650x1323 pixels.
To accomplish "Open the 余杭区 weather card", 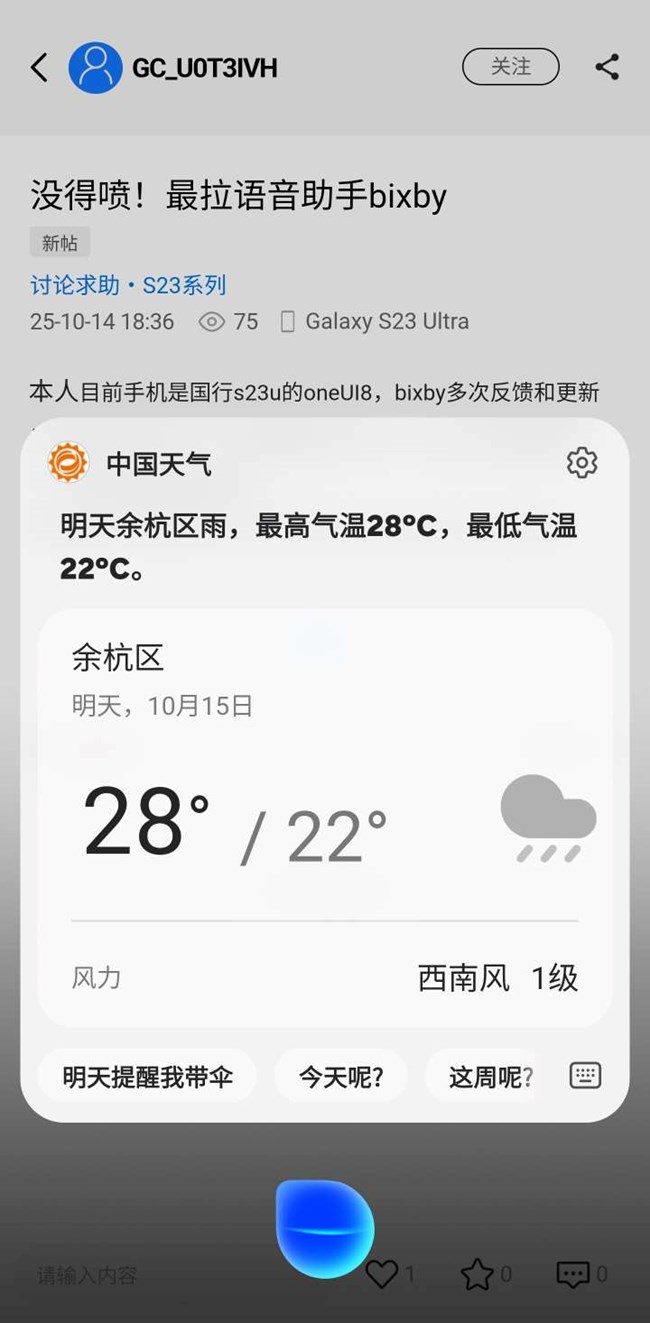I will point(325,818).
